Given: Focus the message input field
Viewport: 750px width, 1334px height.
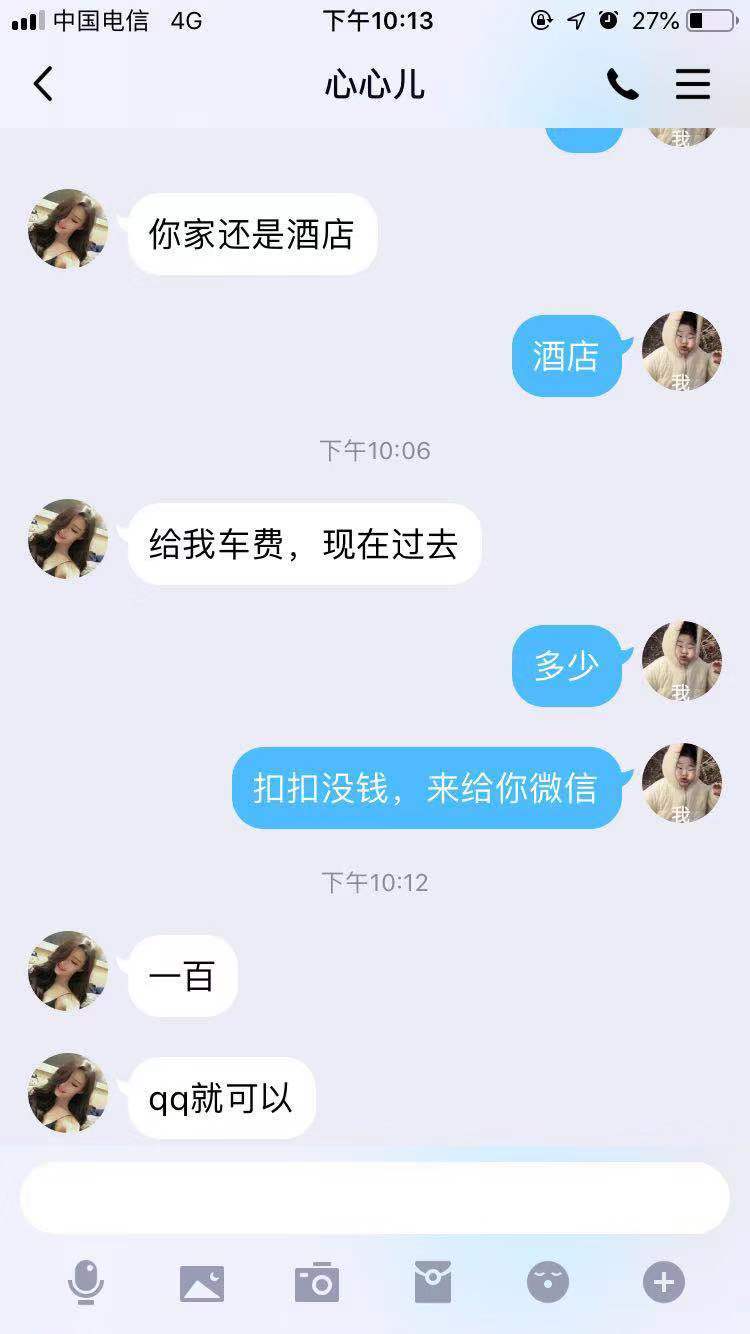Looking at the screenshot, I should 374,1198.
